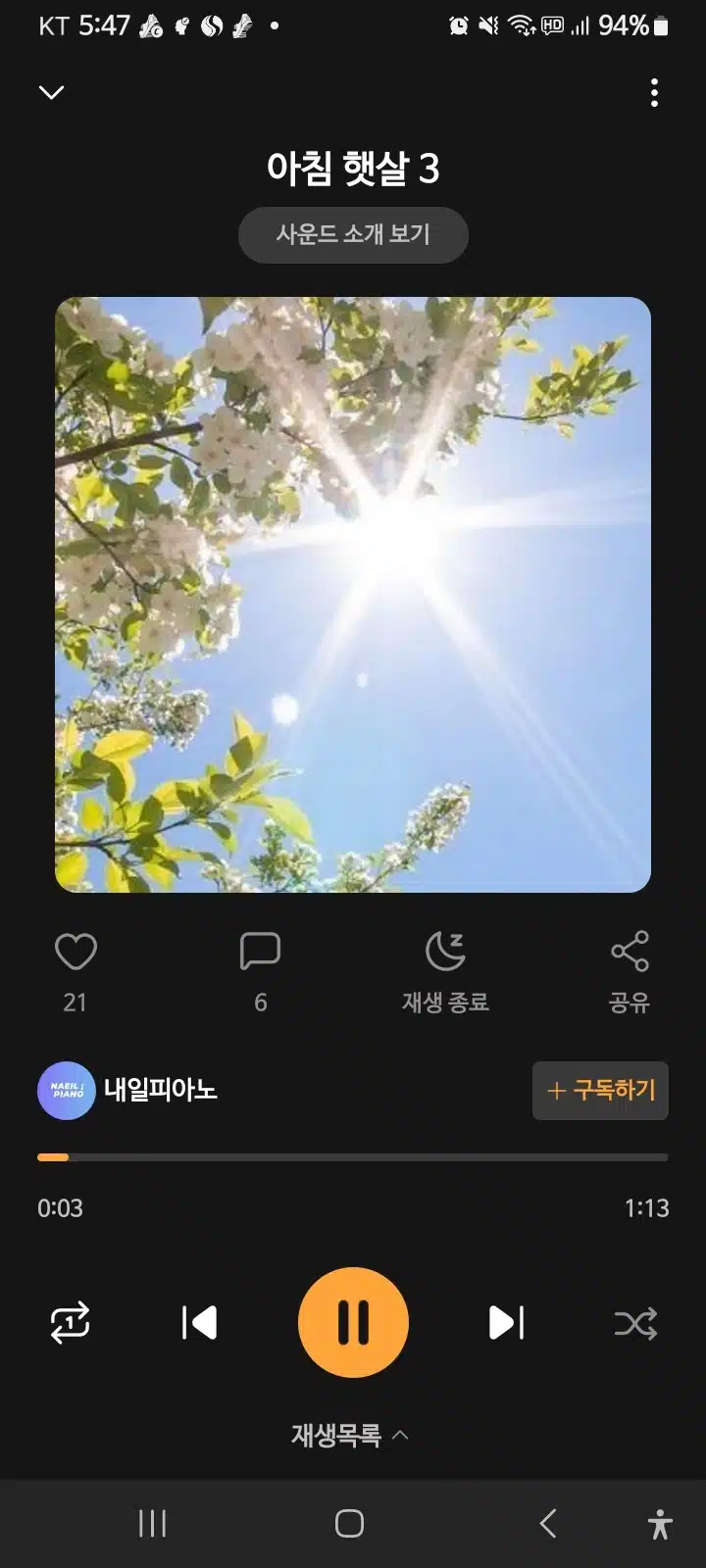The width and height of the screenshot is (706, 1568).
Task: Like this track with the heart icon
Action: 76,952
